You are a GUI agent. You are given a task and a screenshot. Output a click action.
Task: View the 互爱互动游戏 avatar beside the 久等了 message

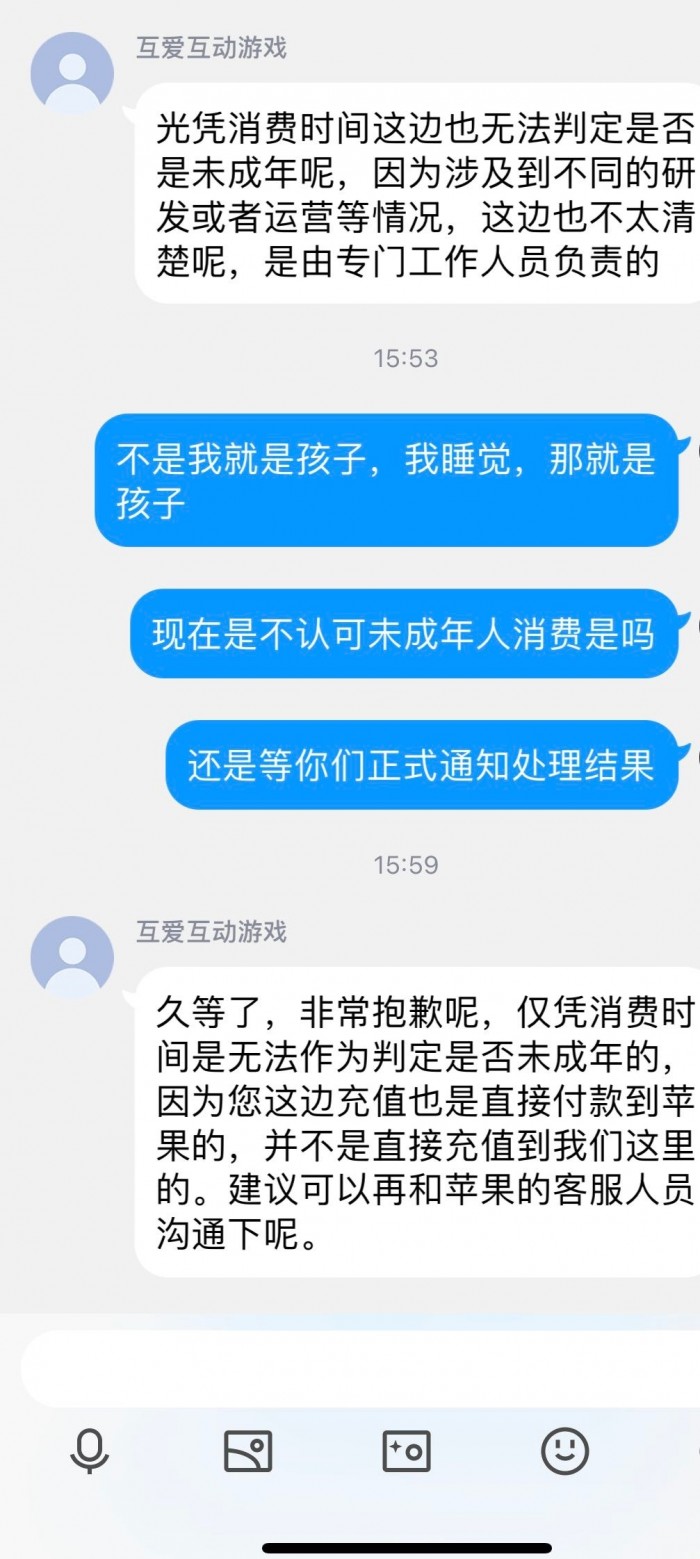click(x=72, y=957)
